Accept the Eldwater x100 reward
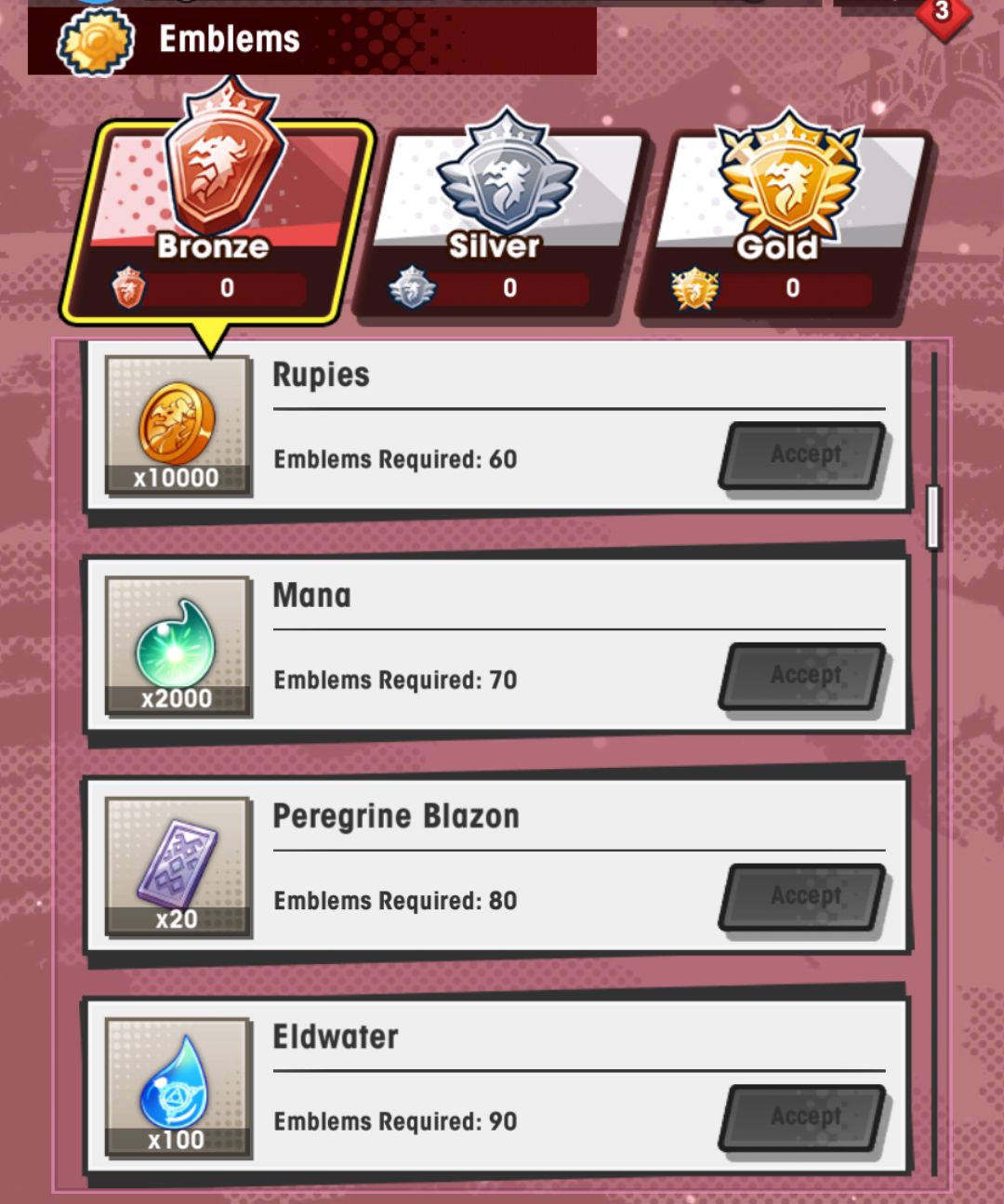 tap(803, 1118)
